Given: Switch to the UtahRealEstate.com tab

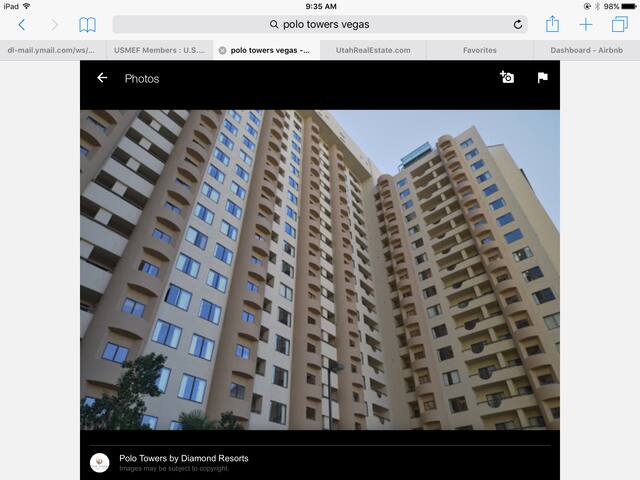Looking at the screenshot, I should [x=373, y=50].
